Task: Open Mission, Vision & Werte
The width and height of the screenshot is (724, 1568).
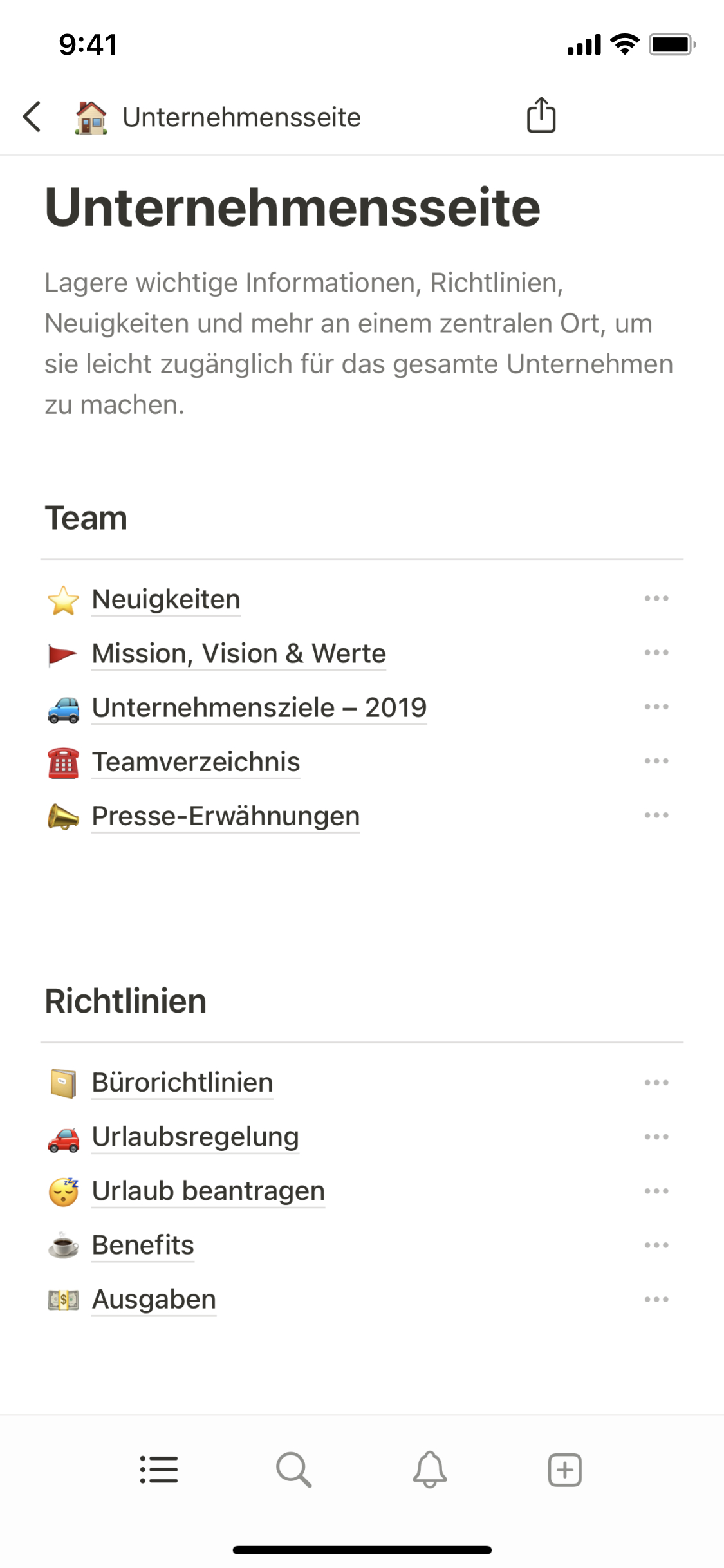Action: coord(239,653)
